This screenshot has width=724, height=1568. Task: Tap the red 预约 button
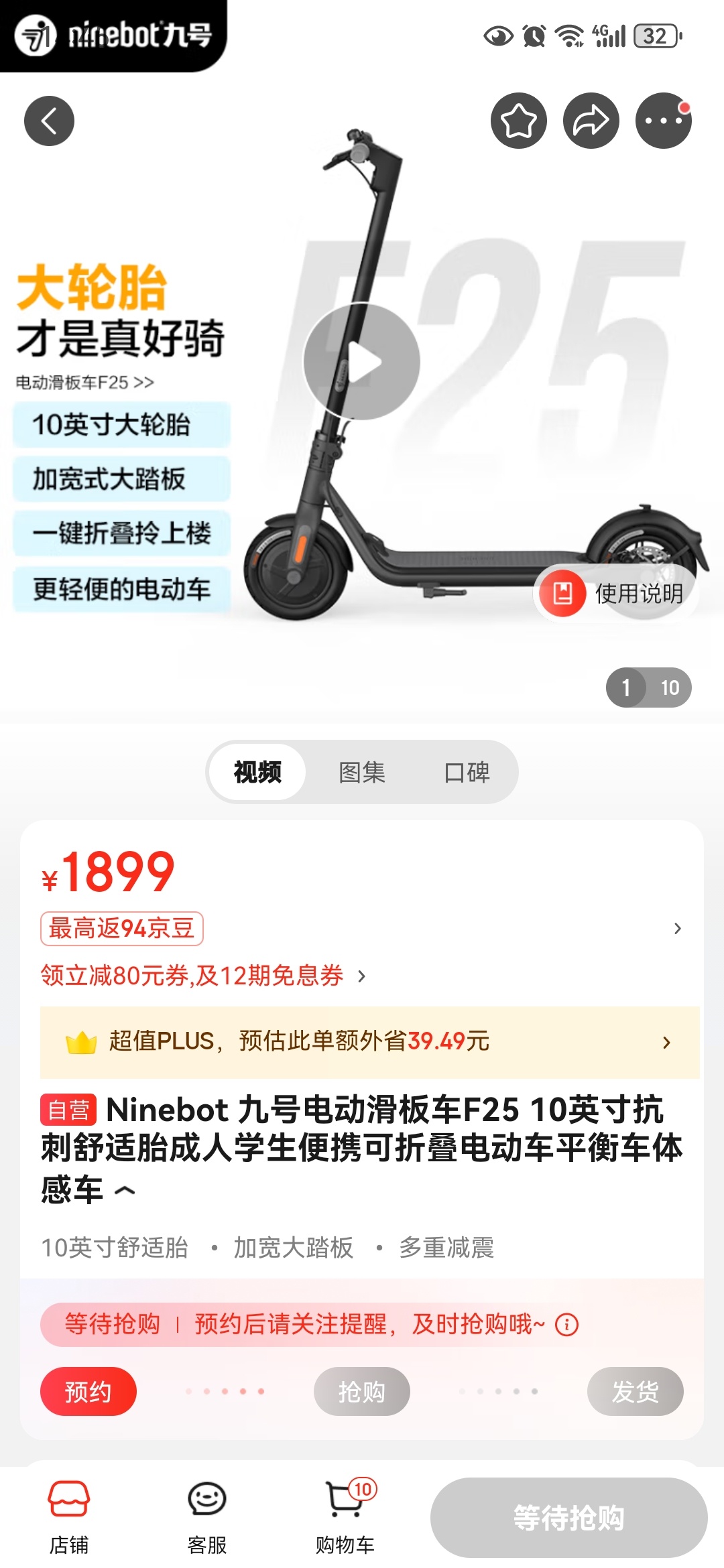(88, 1392)
